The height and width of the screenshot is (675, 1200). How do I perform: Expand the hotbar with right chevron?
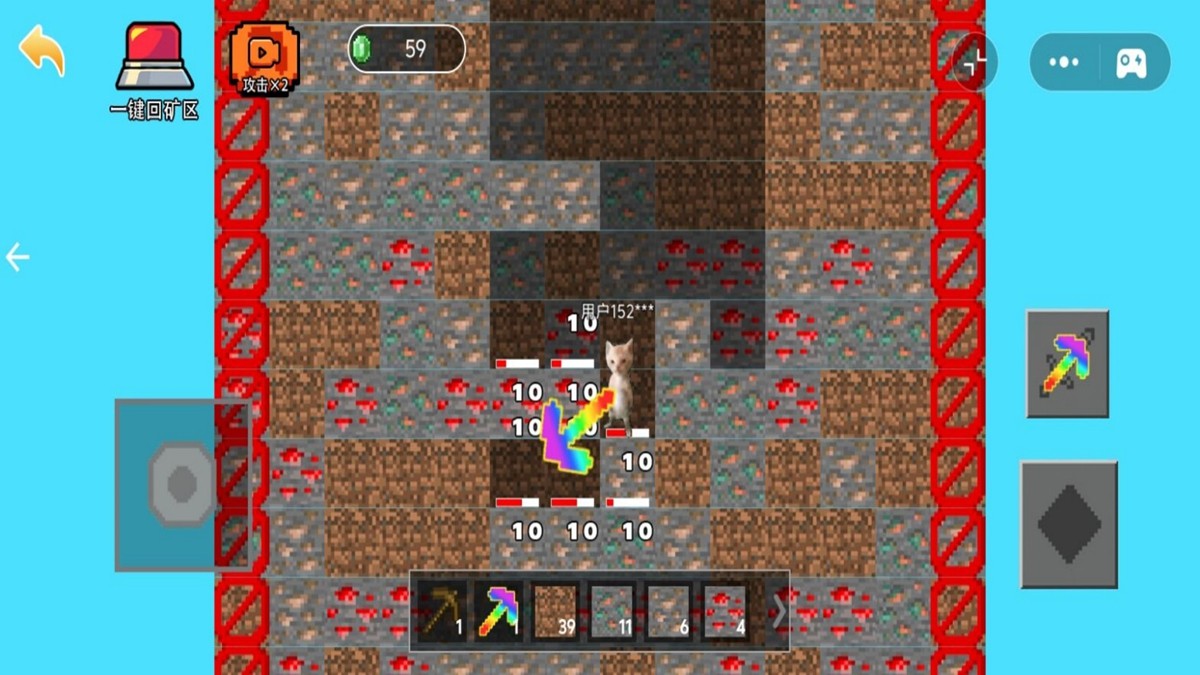[x=777, y=610]
